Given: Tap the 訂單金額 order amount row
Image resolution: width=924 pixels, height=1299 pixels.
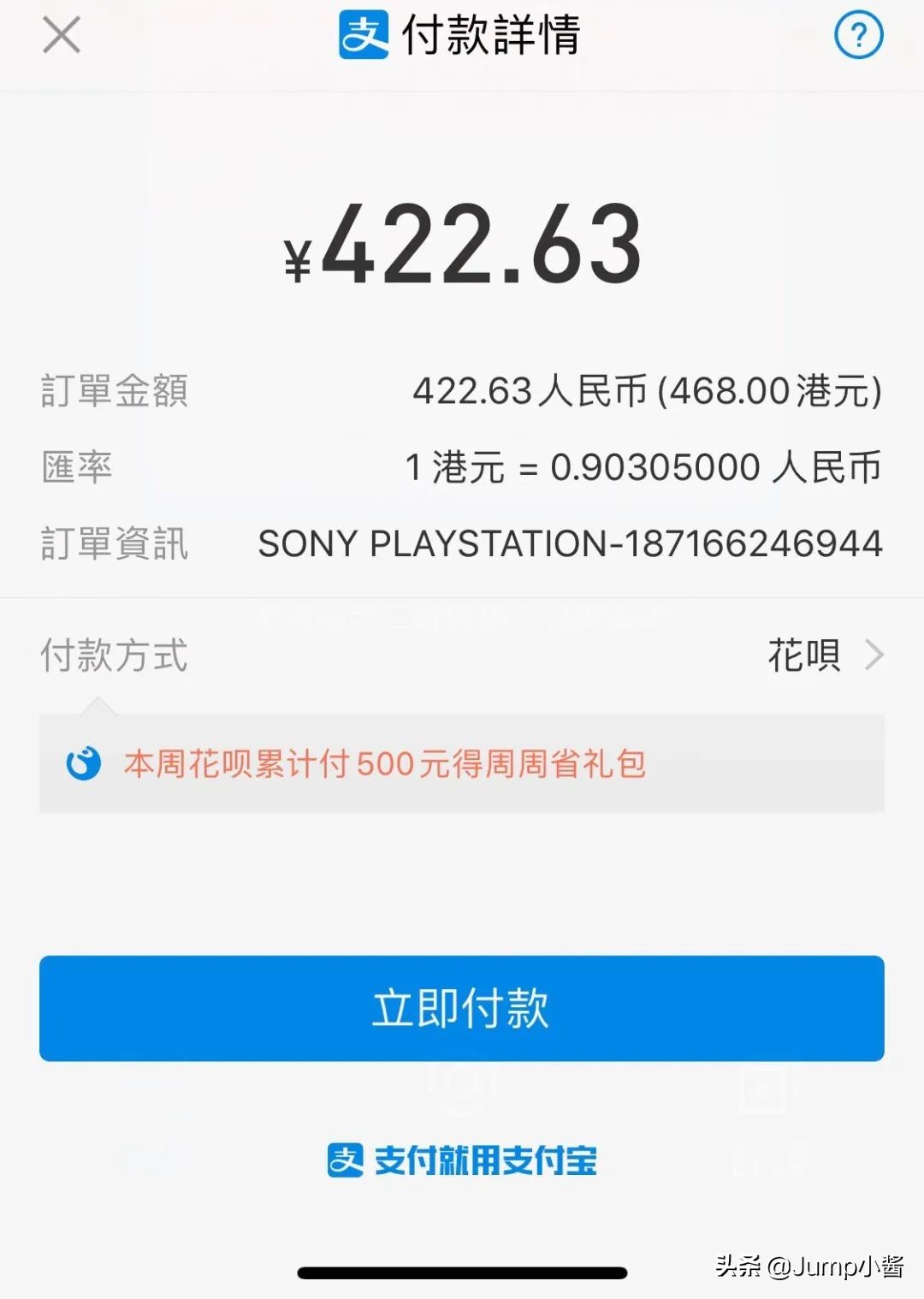Looking at the screenshot, I should coord(462,391).
